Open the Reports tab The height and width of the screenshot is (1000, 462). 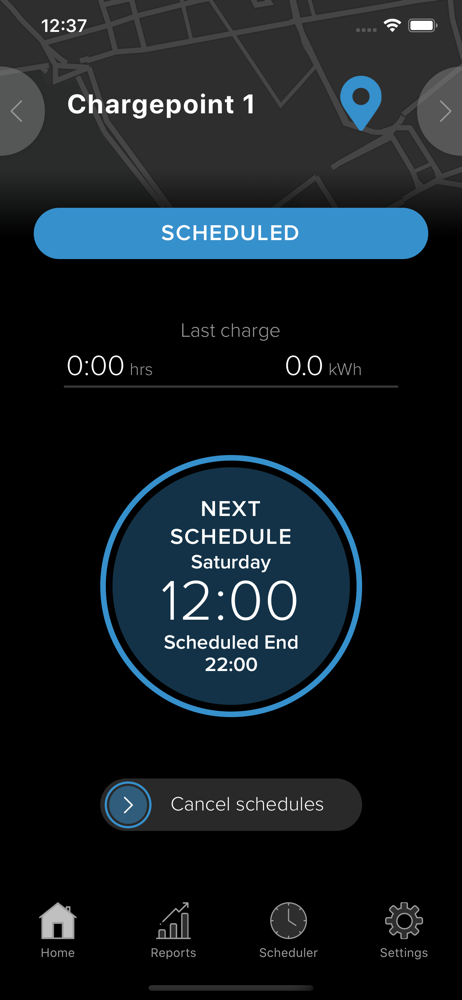pyautogui.click(x=173, y=930)
